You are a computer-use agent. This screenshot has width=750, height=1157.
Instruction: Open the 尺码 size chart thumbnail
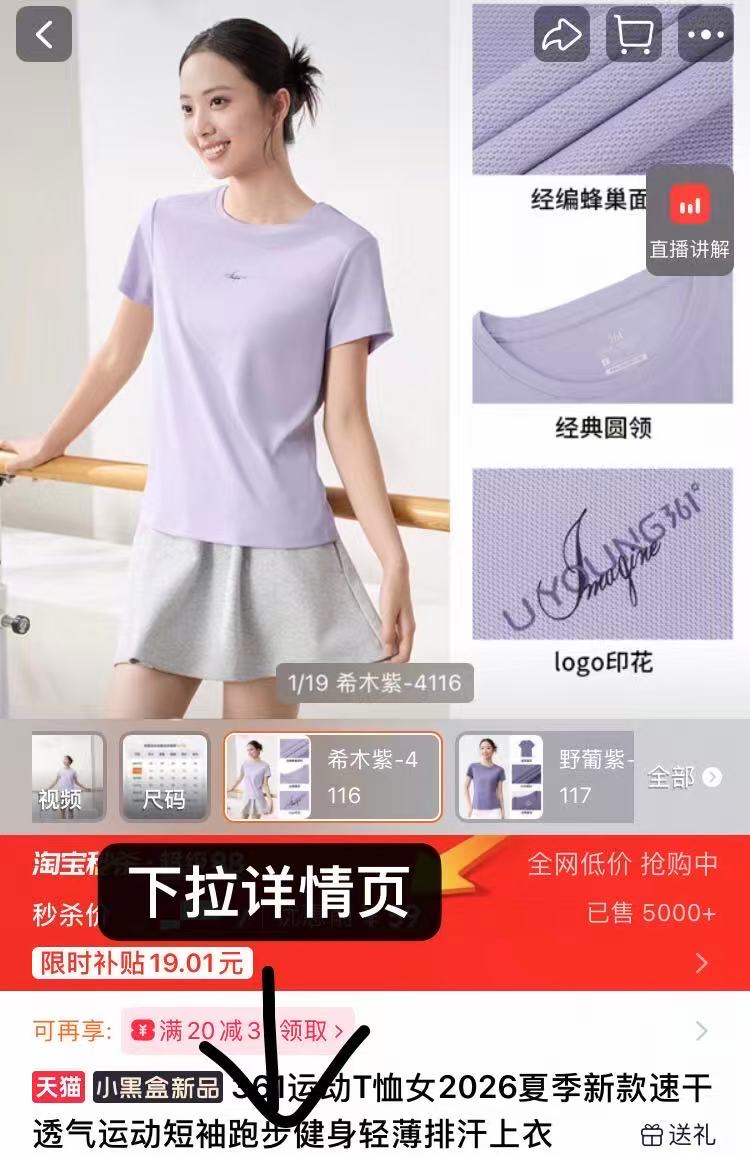click(x=165, y=777)
